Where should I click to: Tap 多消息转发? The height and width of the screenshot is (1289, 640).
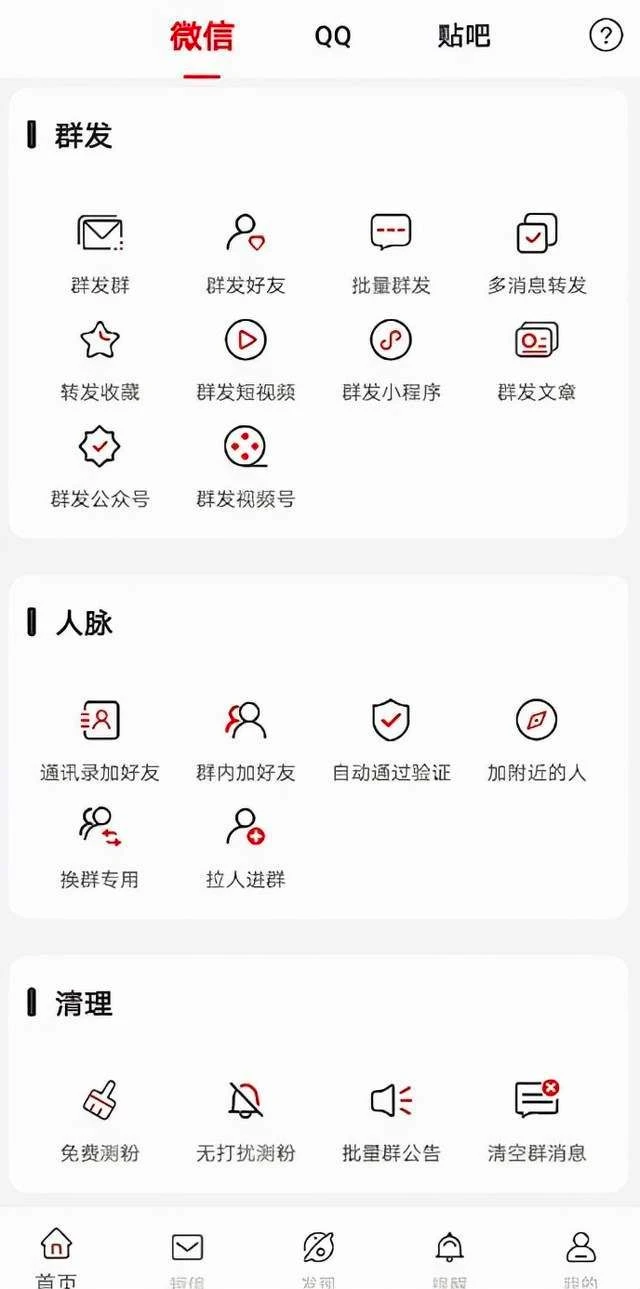[x=537, y=254]
